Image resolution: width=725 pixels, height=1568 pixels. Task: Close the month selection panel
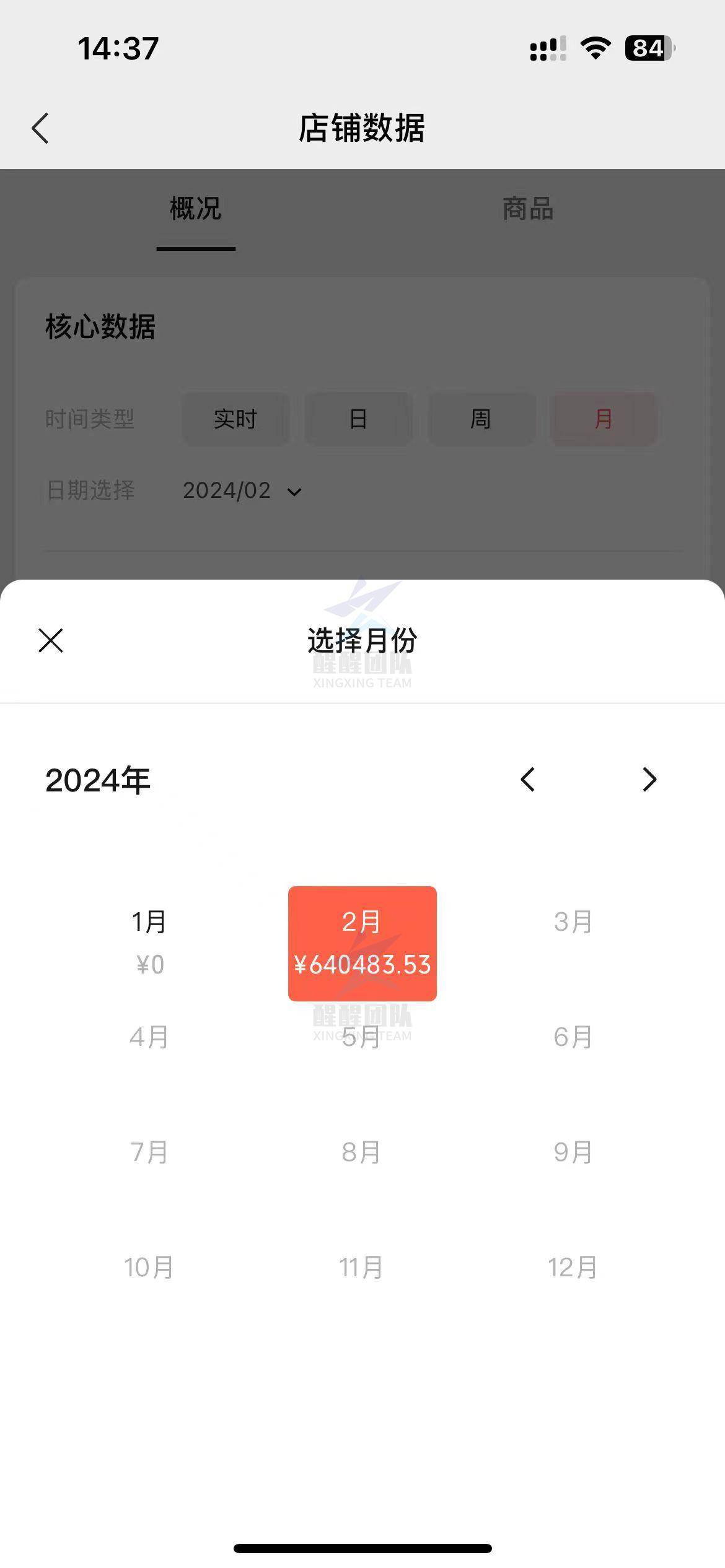[51, 641]
